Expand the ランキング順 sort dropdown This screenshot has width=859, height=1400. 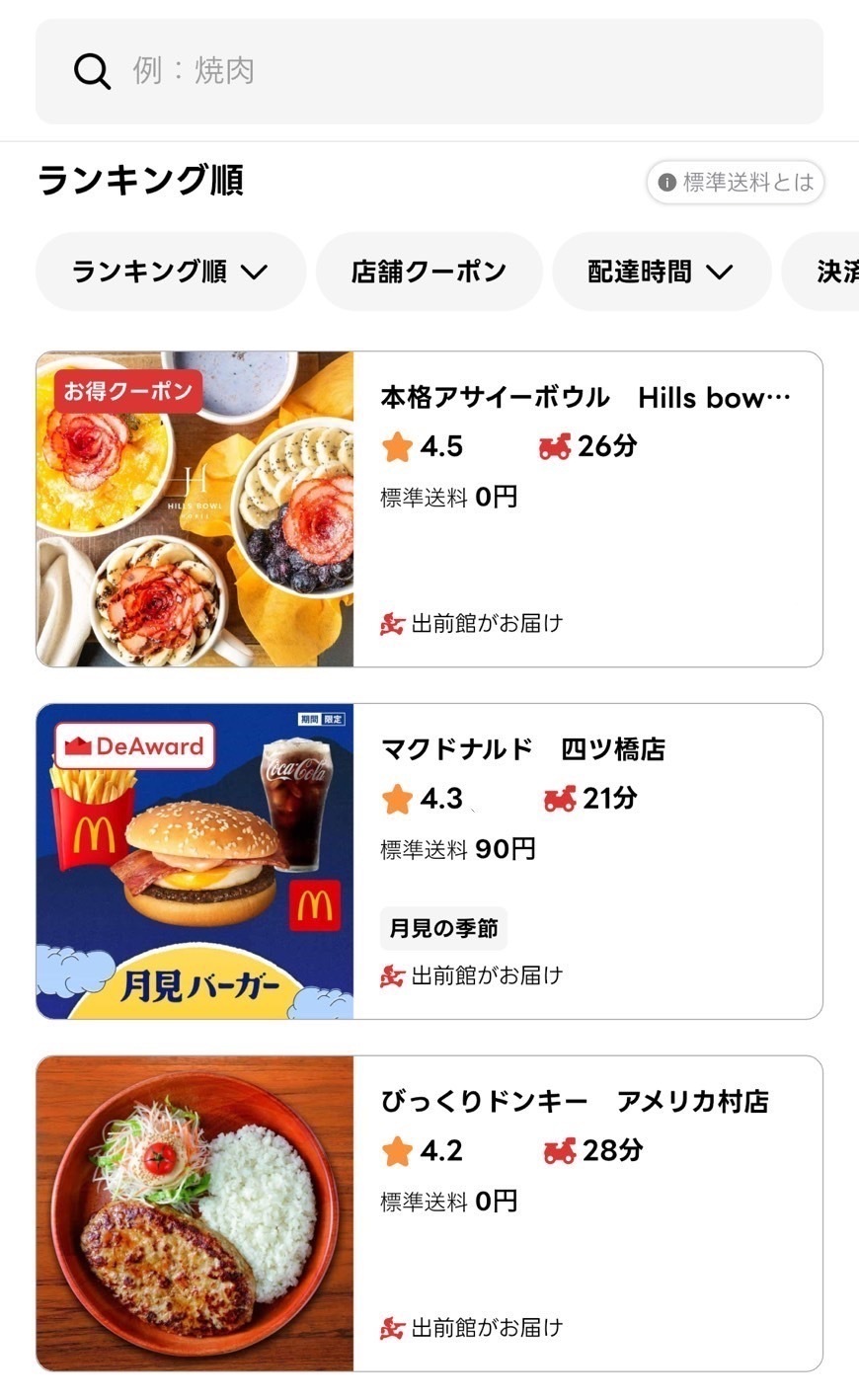(x=170, y=272)
